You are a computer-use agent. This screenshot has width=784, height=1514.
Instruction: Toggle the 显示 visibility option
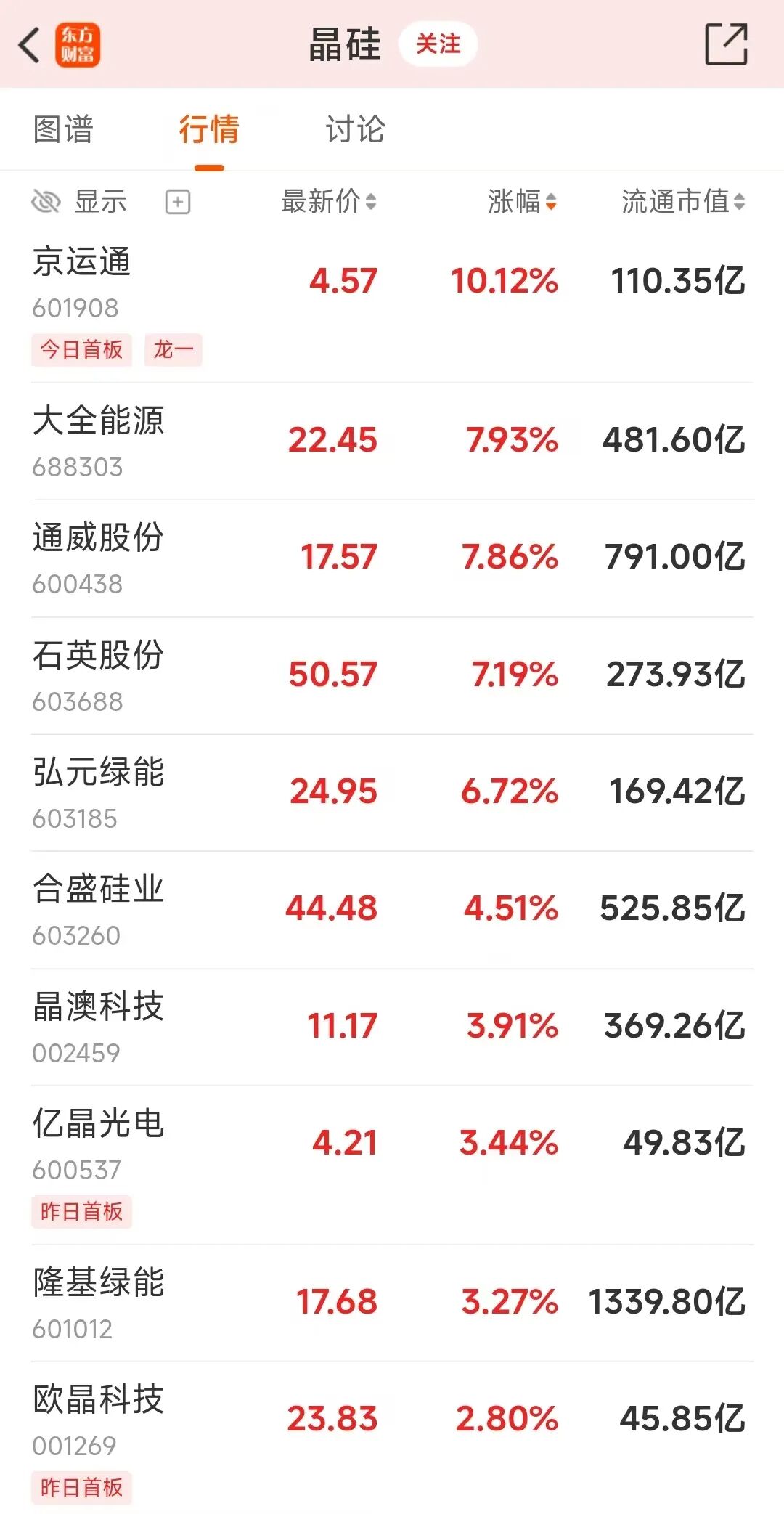[80, 201]
